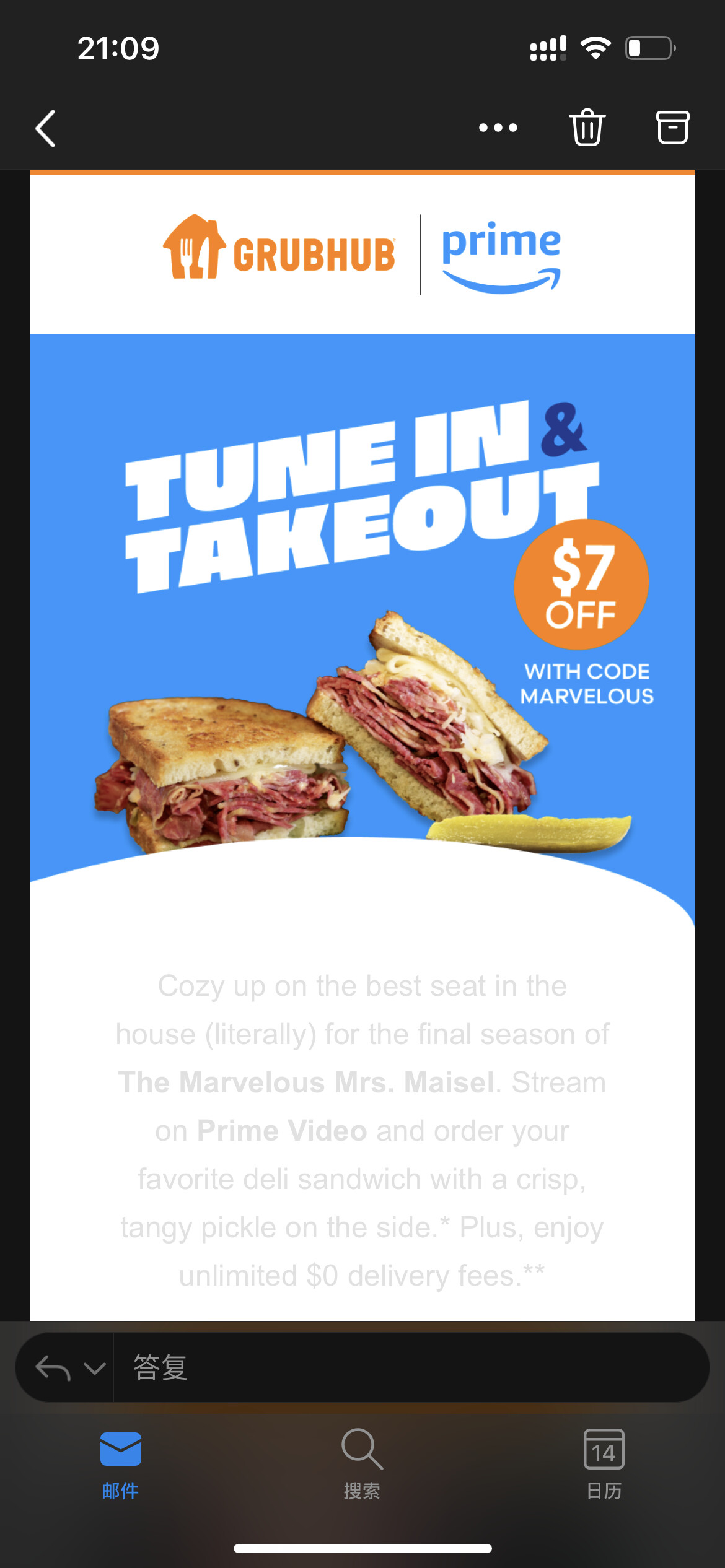The image size is (725, 1568).
Task: Expand the reply options arrow
Action: pyautogui.click(x=94, y=1368)
